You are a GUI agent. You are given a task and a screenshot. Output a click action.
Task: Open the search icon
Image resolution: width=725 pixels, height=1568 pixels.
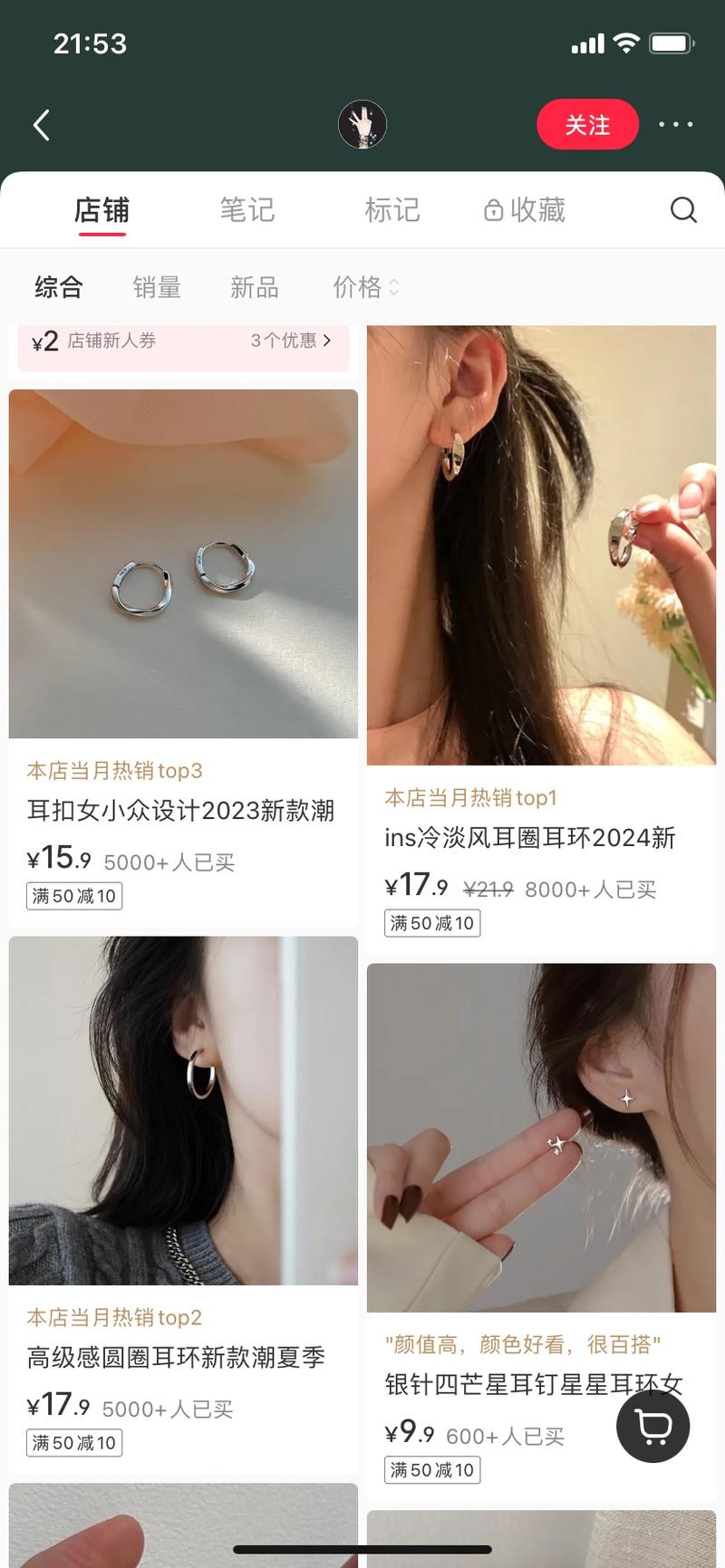683,209
